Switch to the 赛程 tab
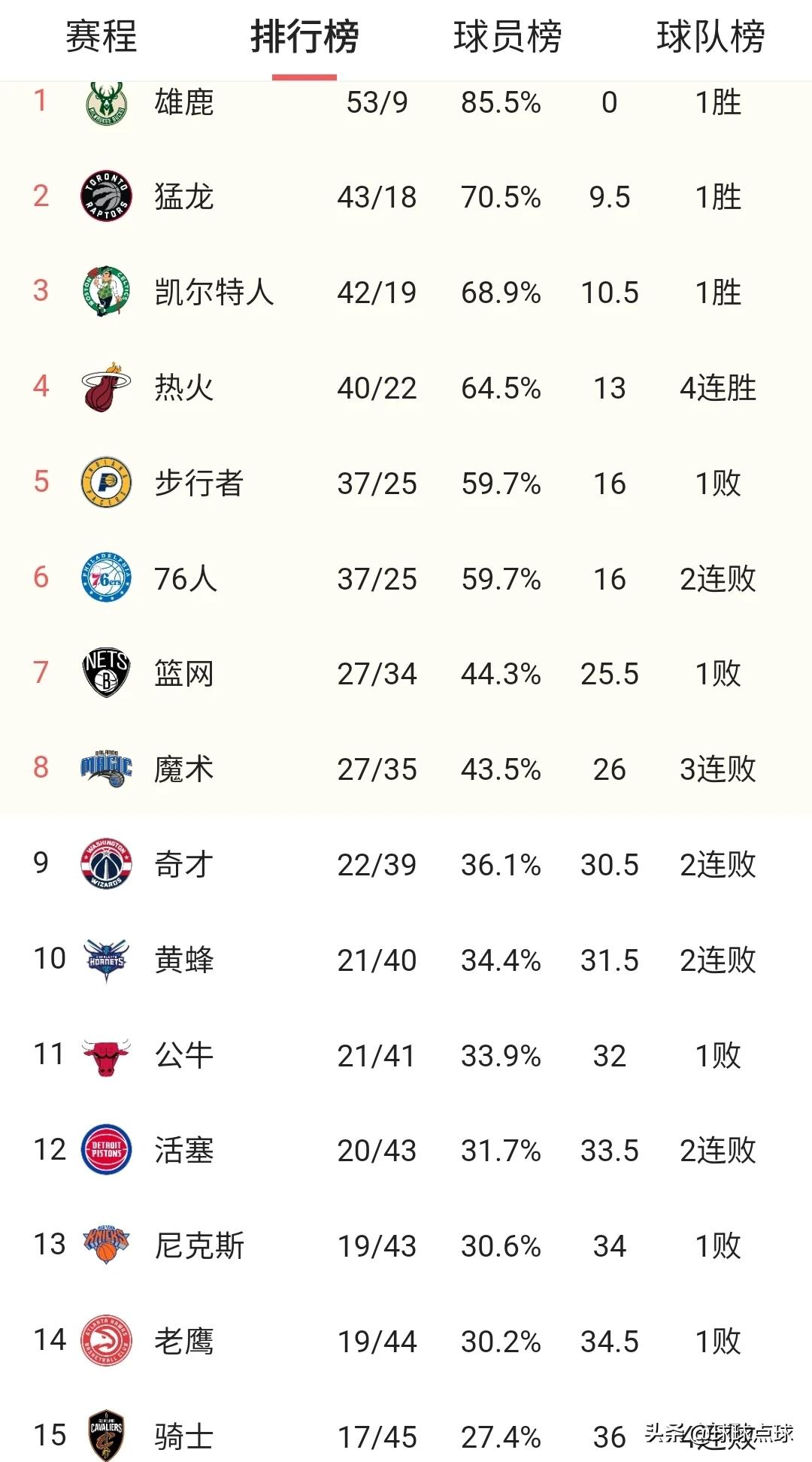 click(x=101, y=37)
